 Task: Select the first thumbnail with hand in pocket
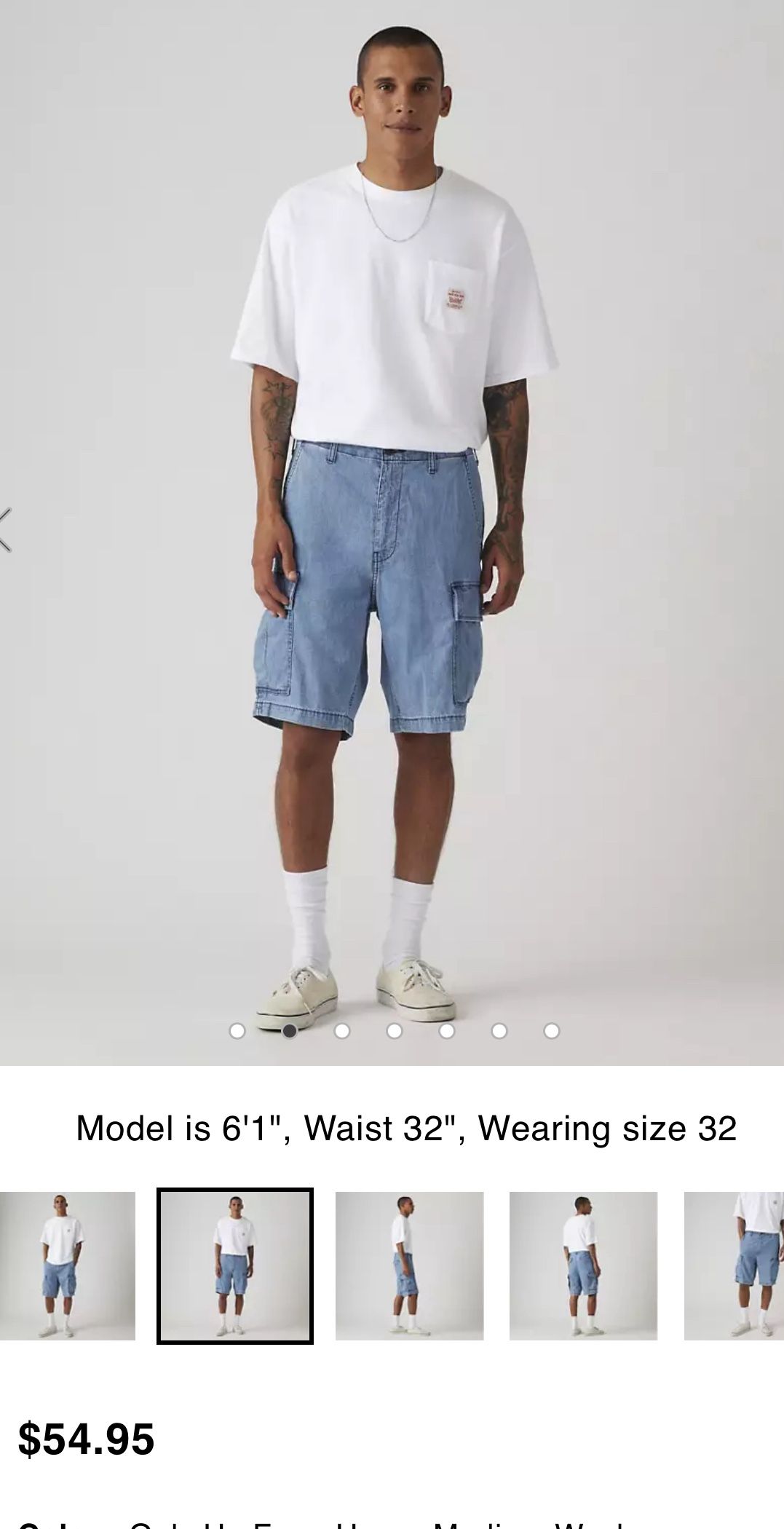point(67,1266)
